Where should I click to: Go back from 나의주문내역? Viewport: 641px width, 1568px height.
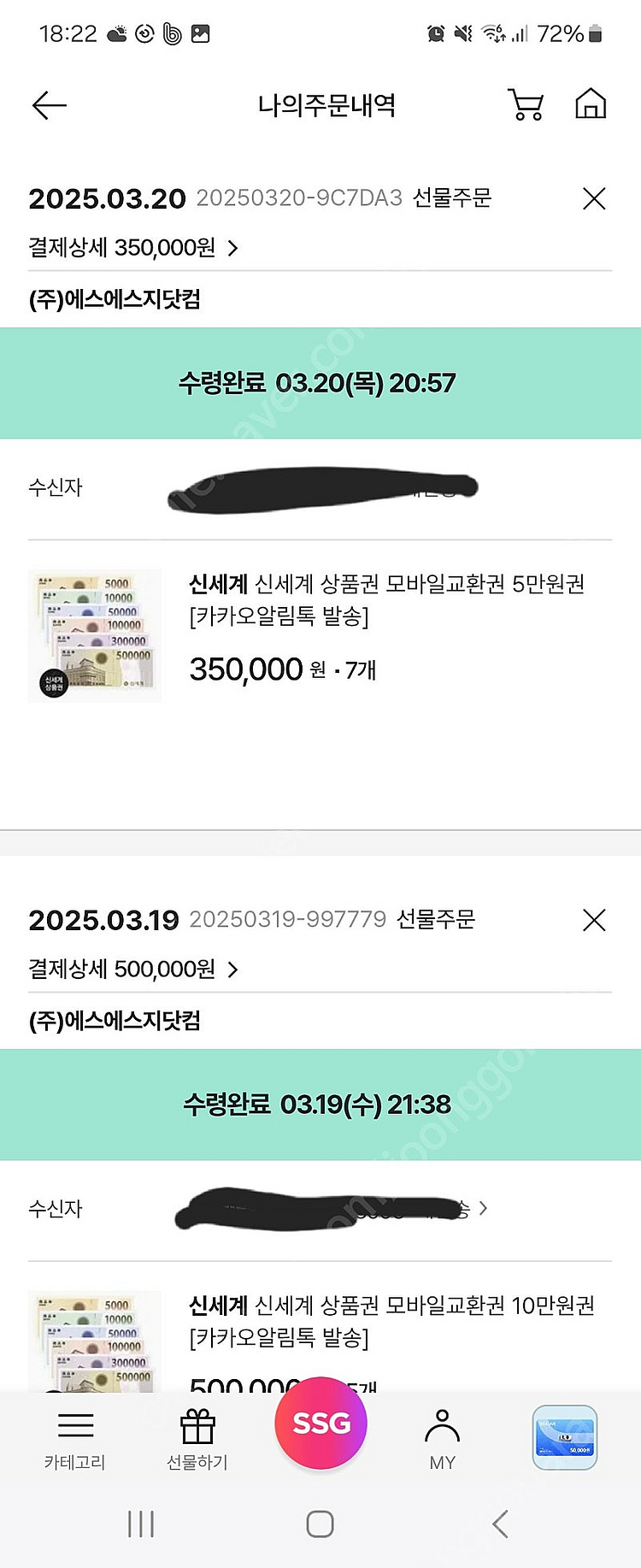pos(50,106)
